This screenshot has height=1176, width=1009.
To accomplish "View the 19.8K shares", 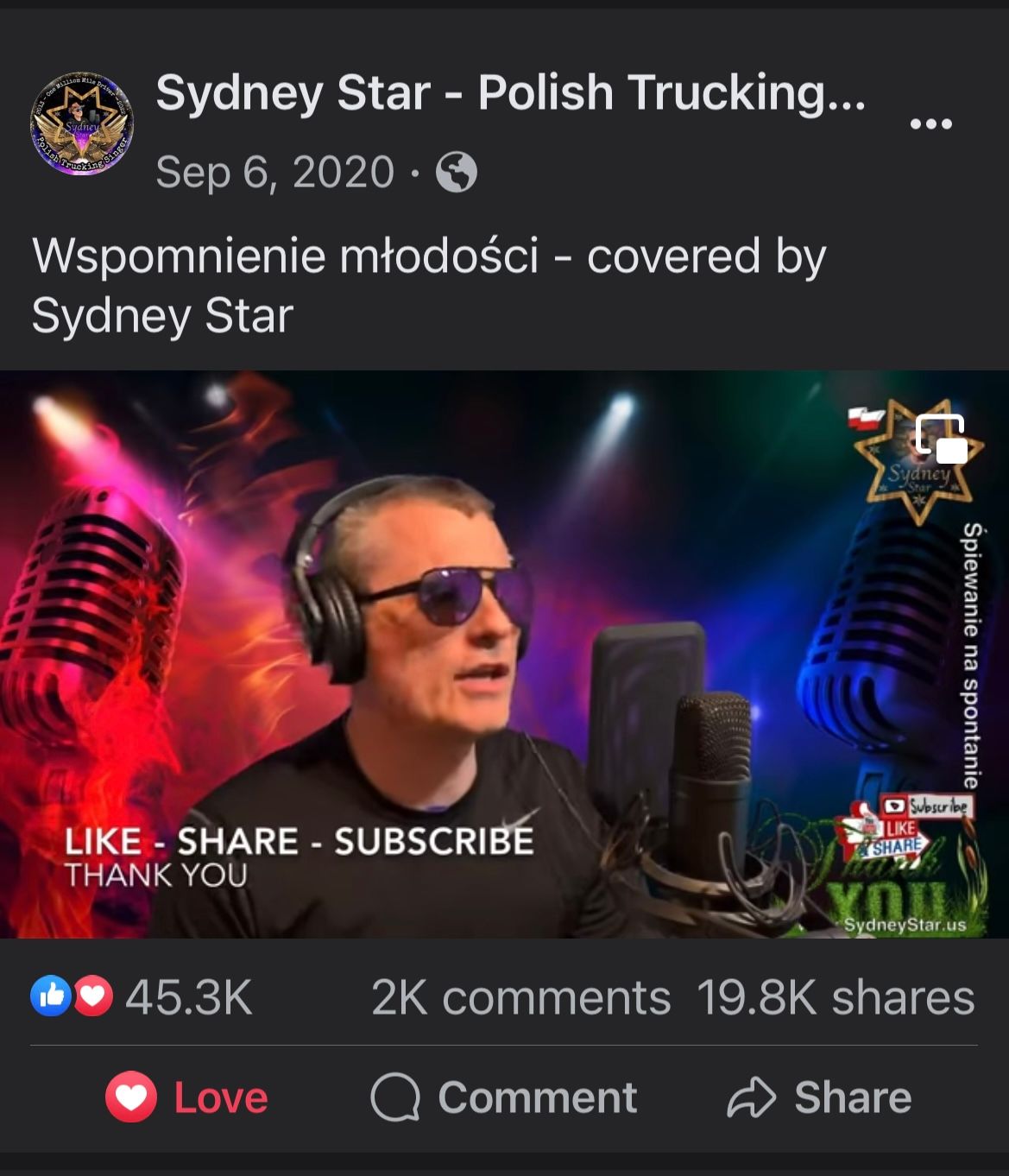I will (835, 998).
